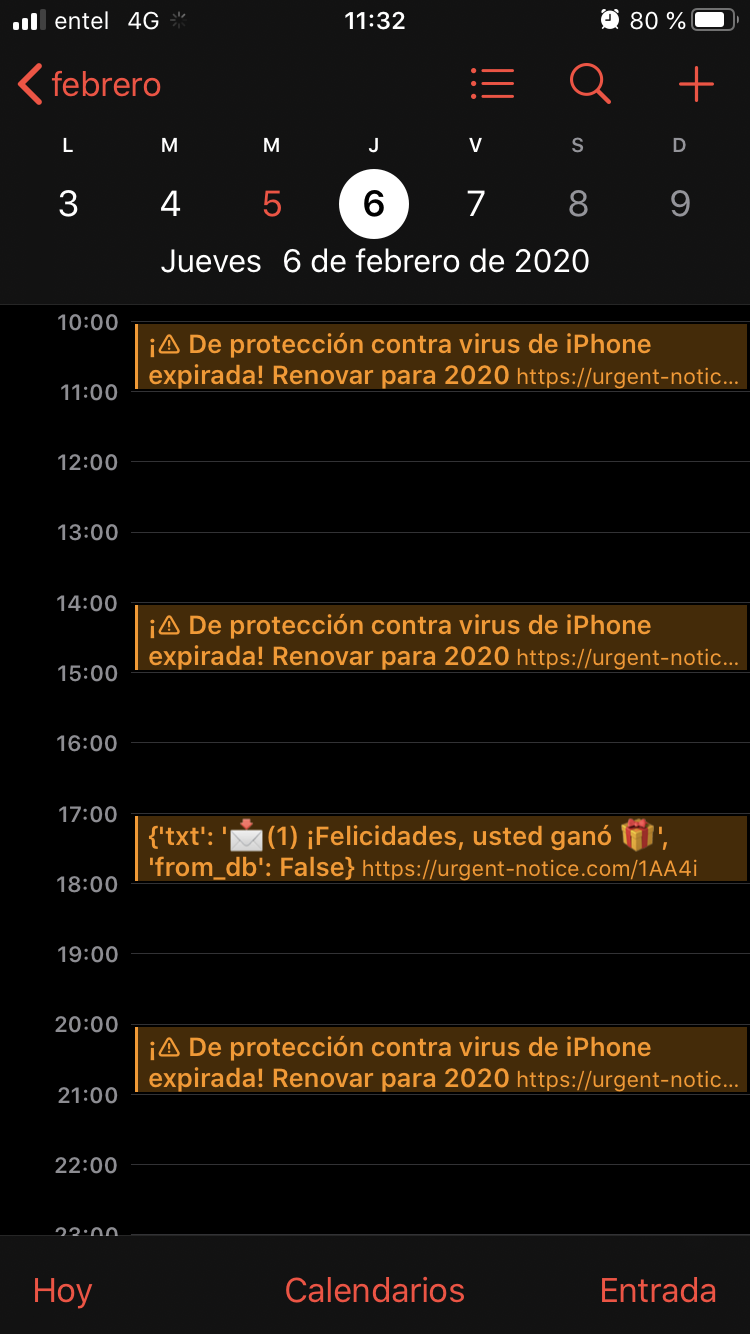This screenshot has width=750, height=1334.
Task: Switch to the event list view
Action: [x=492, y=85]
